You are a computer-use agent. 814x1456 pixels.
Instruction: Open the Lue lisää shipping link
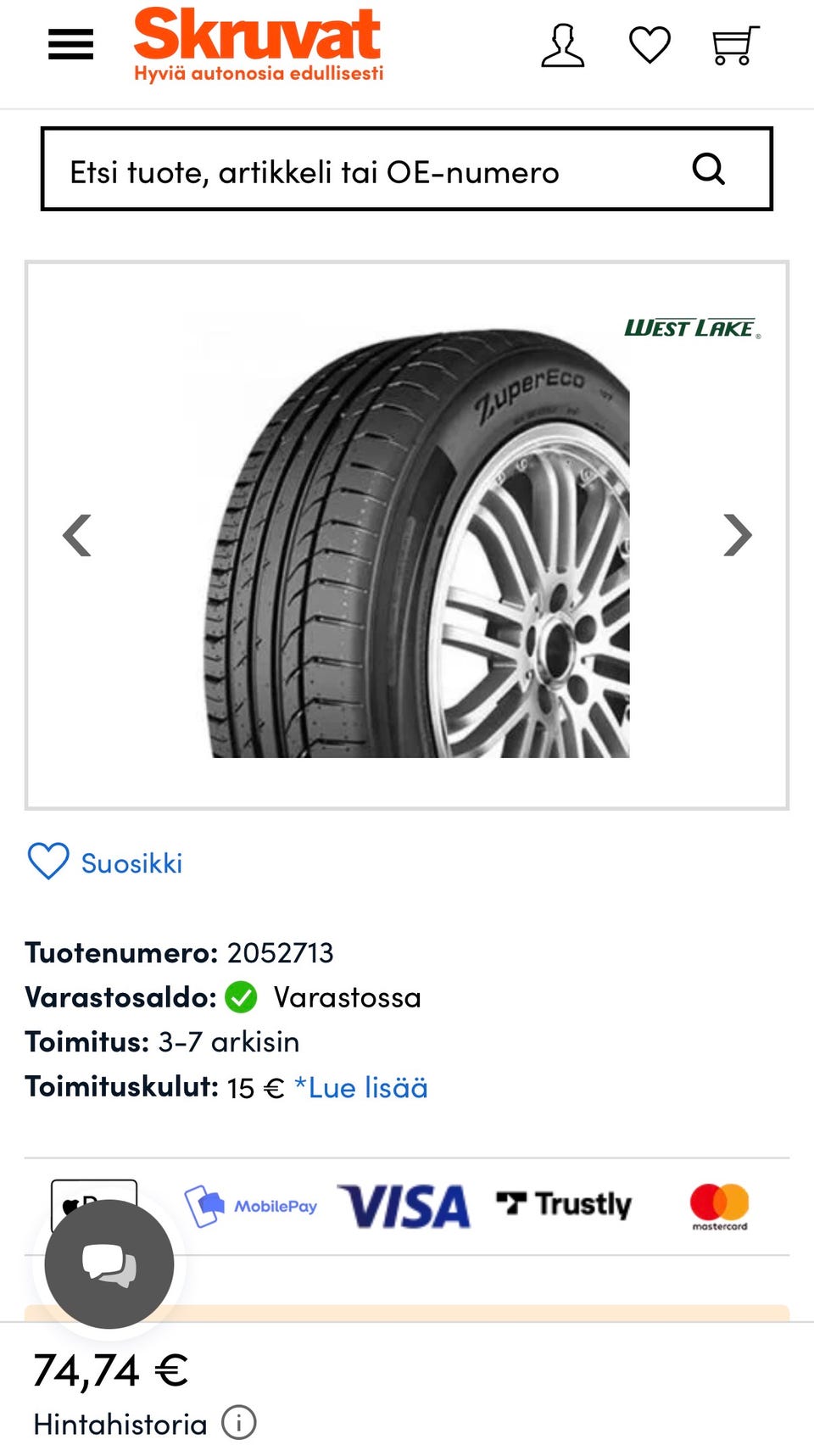point(361,1087)
